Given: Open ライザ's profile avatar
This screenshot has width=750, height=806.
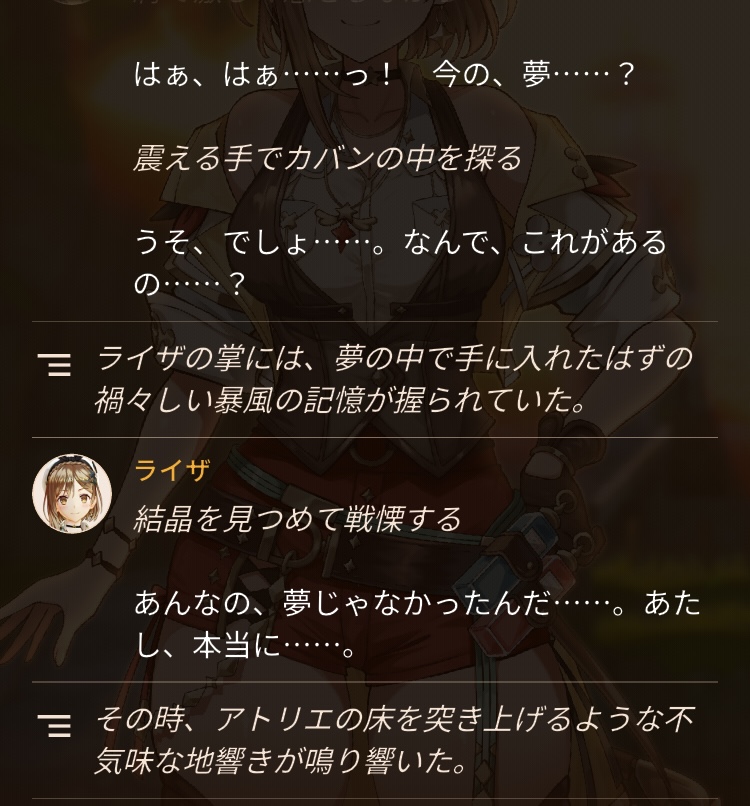Looking at the screenshot, I should [72, 493].
